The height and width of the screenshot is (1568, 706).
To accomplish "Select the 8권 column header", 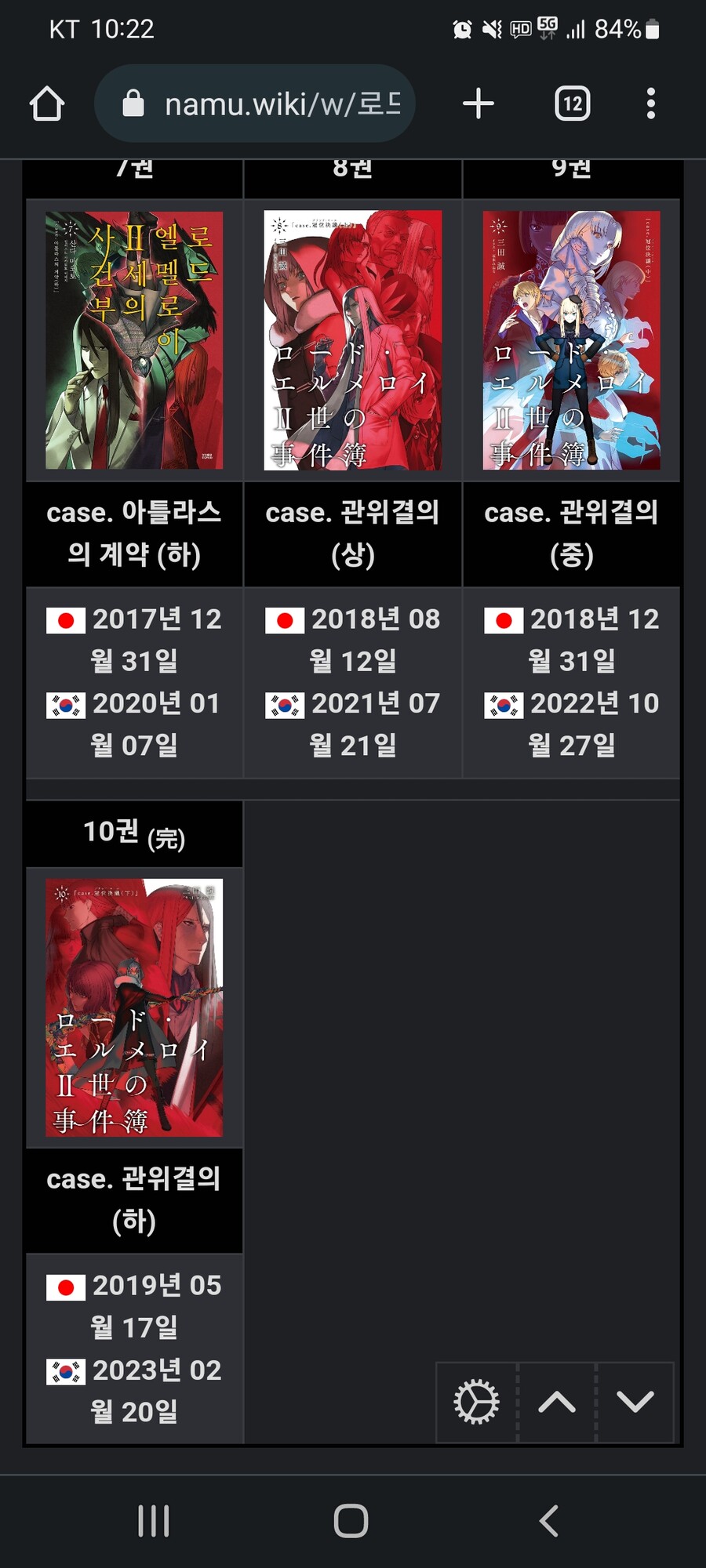I will 351,167.
